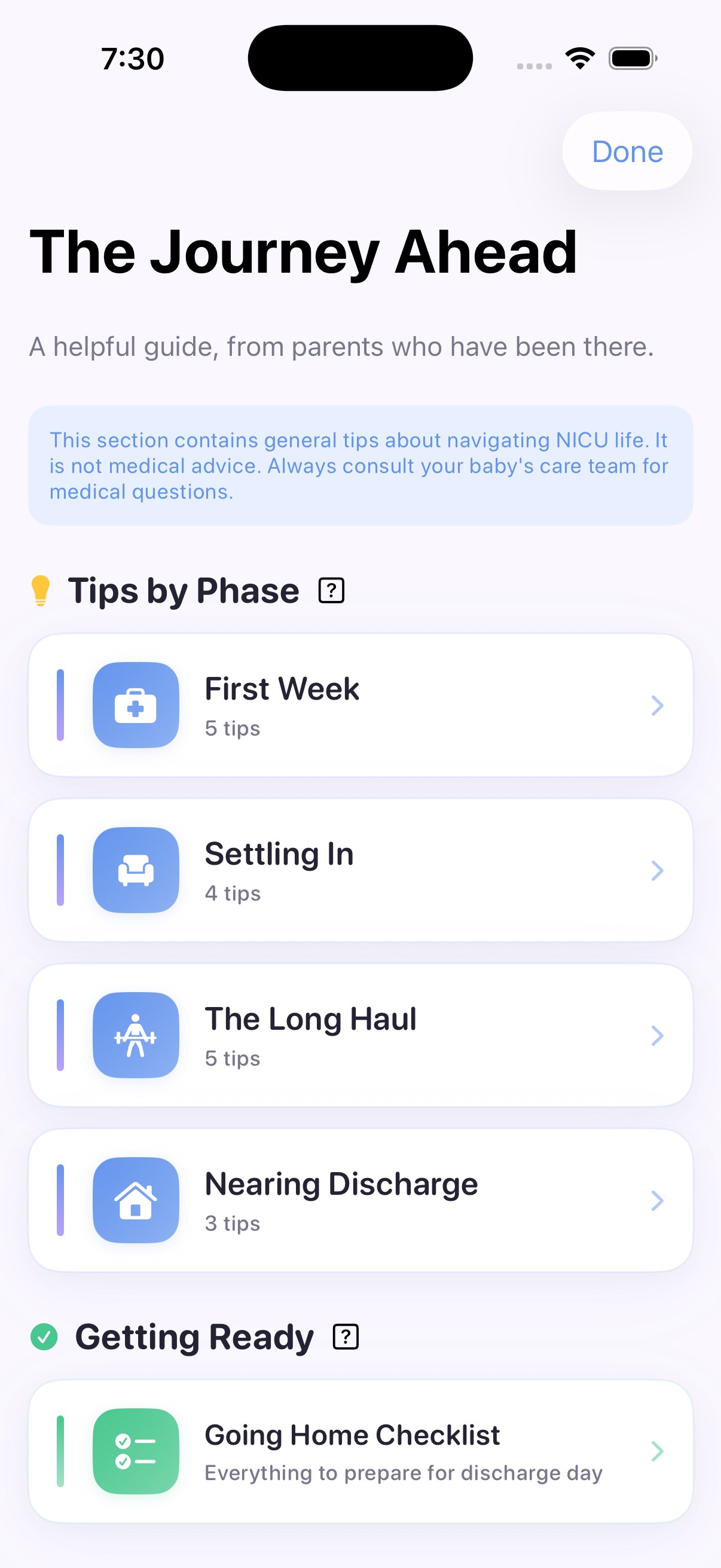Viewport: 721px width, 1568px height.
Task: Open the help icon next to Tips by Phase
Action: [331, 588]
